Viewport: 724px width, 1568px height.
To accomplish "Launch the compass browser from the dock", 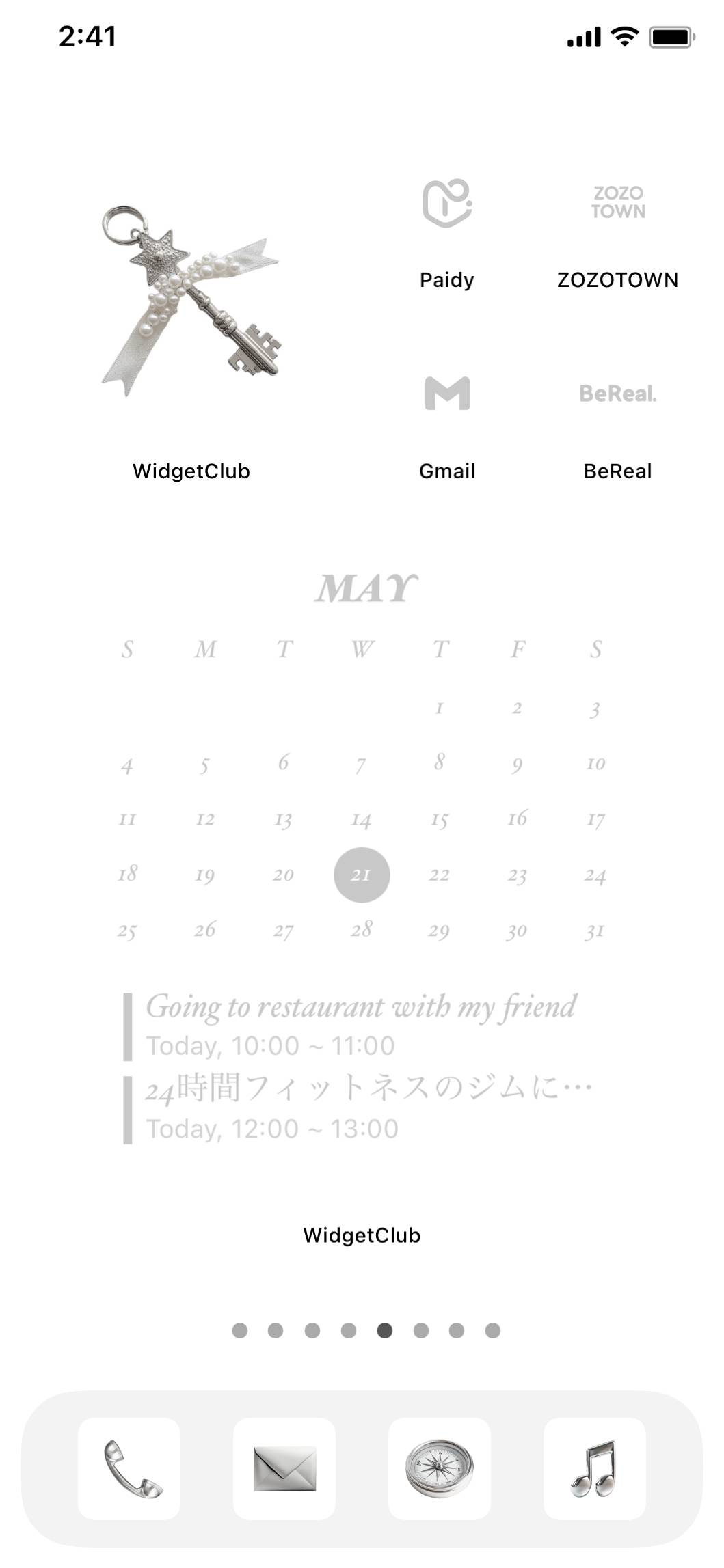I will tap(440, 1468).
